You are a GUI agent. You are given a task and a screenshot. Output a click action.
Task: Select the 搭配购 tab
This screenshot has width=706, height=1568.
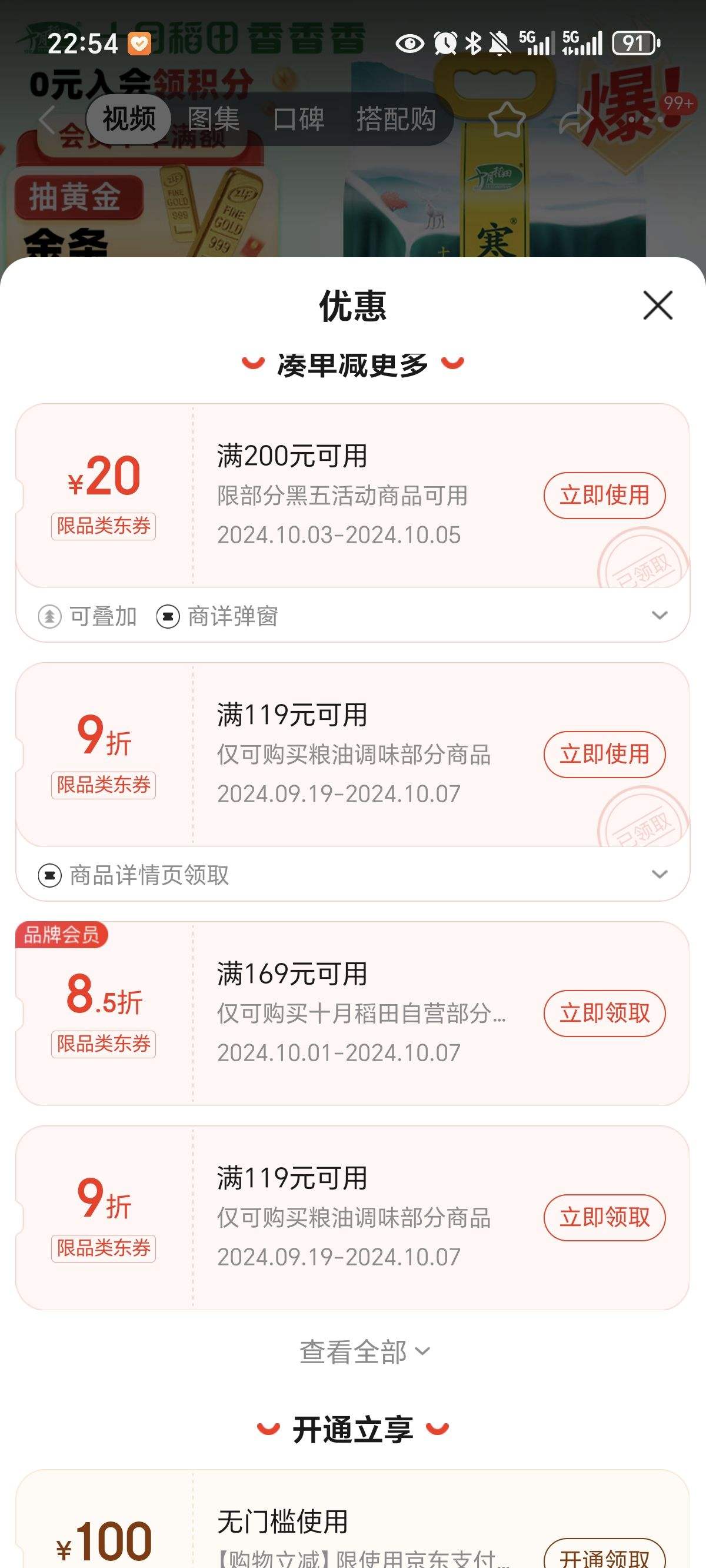click(395, 119)
